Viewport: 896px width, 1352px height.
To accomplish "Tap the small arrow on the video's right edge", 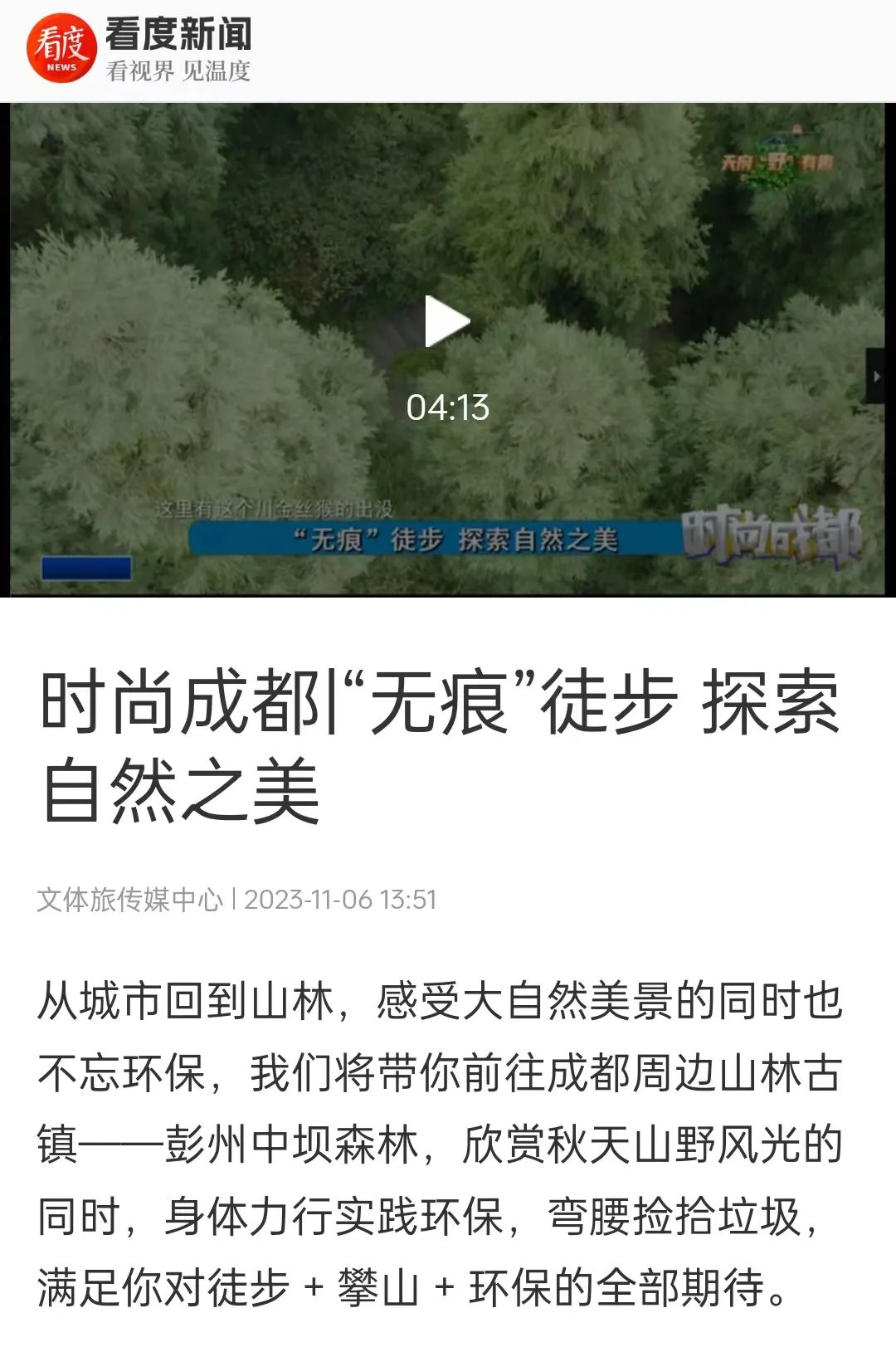I will pyautogui.click(x=876, y=376).
